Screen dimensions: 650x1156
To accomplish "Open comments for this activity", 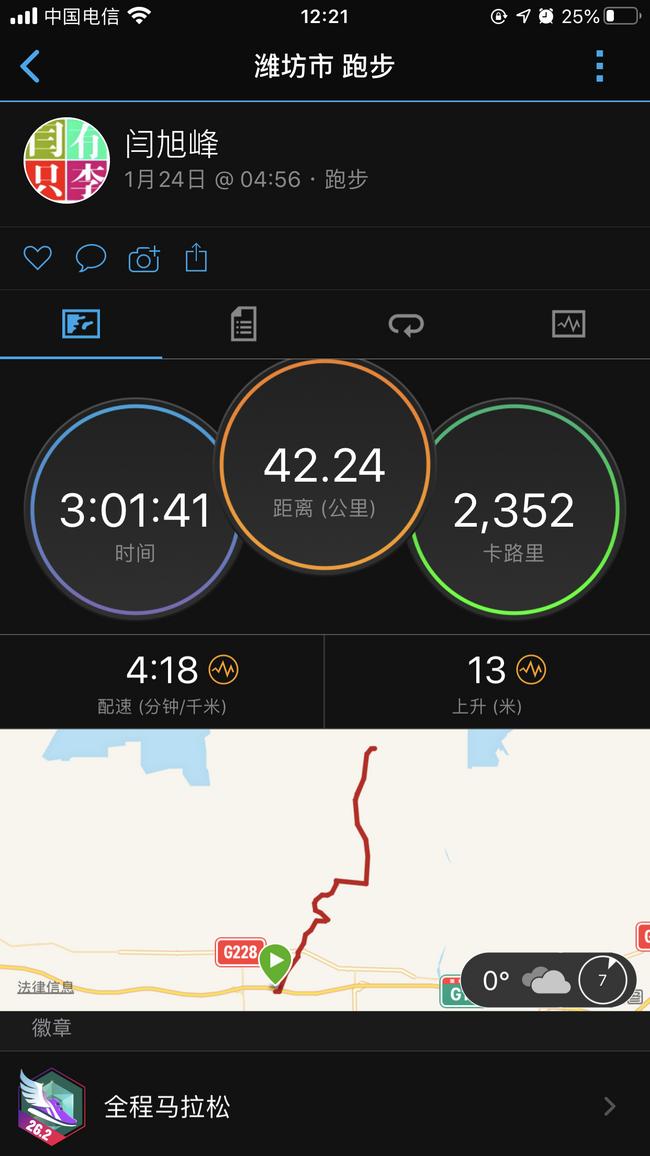I will [x=91, y=259].
